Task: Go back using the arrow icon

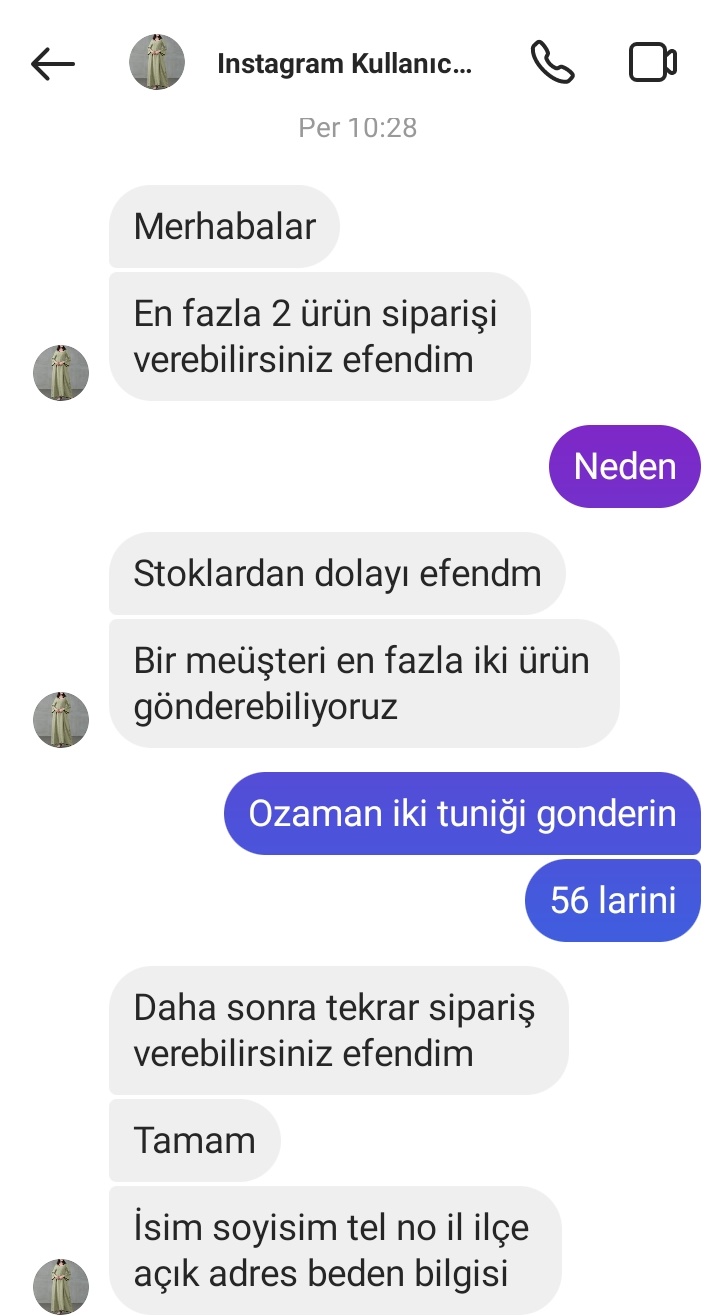Action: tap(53, 64)
